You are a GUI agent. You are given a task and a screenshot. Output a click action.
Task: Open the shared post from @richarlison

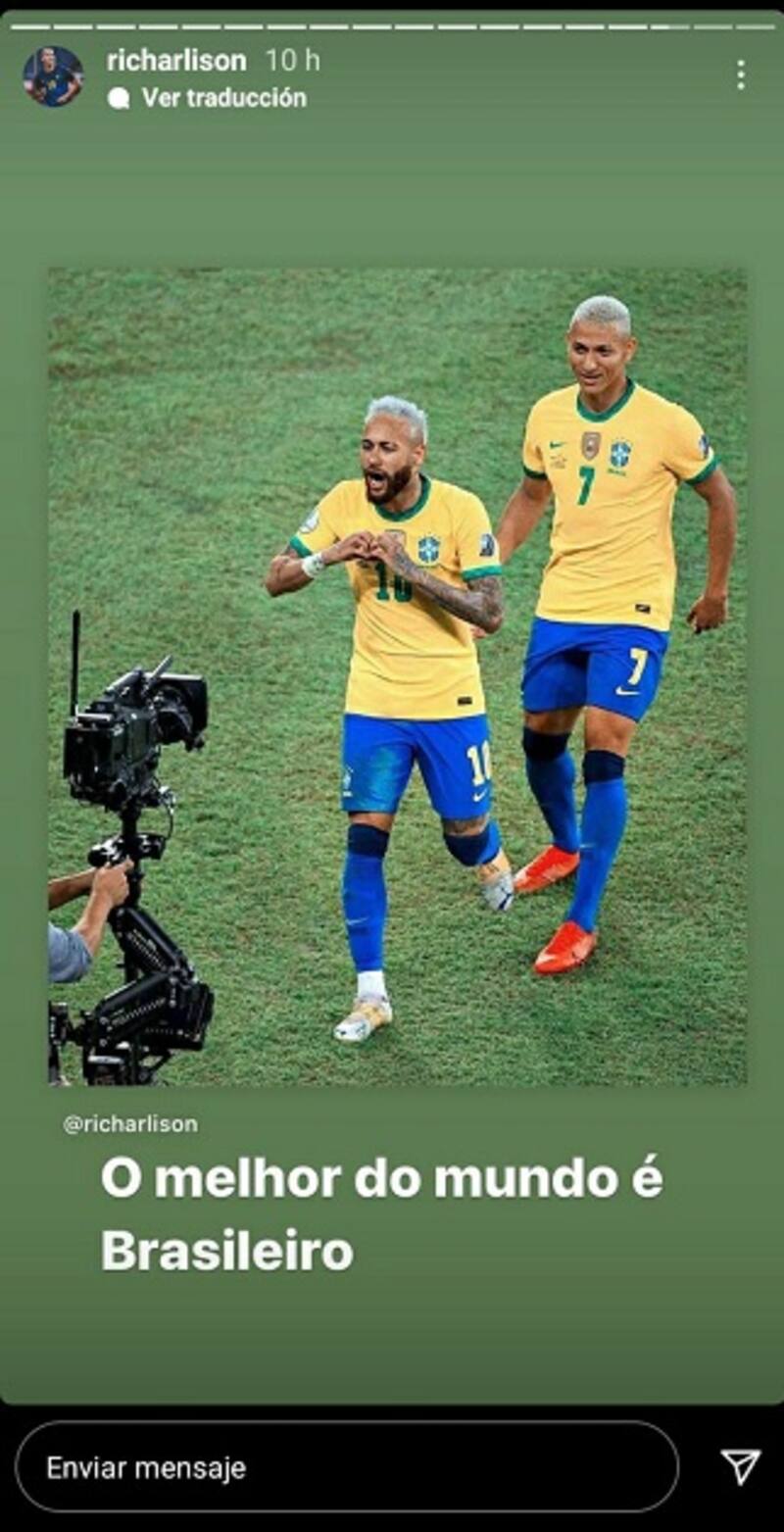tap(397, 676)
